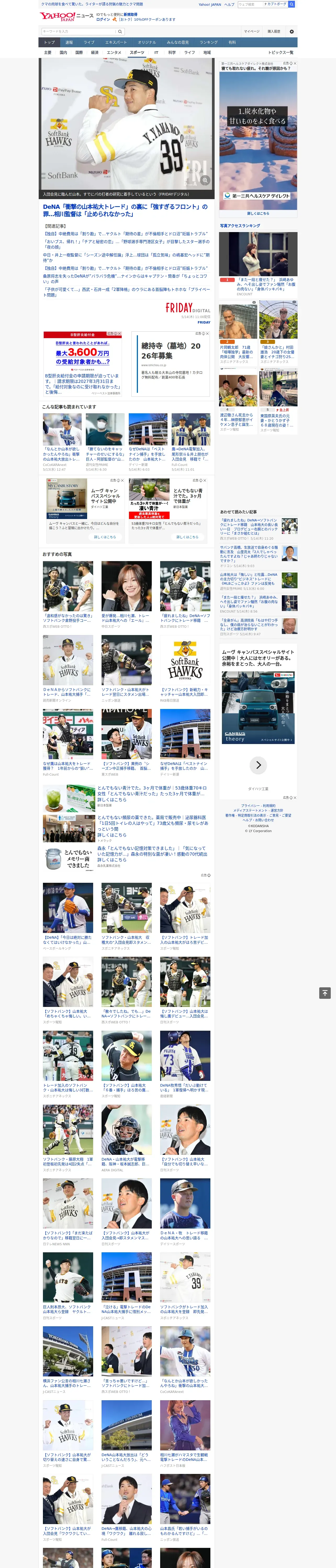Tap 詳しくはこちら under the health ad
This screenshot has width=336, height=1568.
pyautogui.click(x=258, y=214)
